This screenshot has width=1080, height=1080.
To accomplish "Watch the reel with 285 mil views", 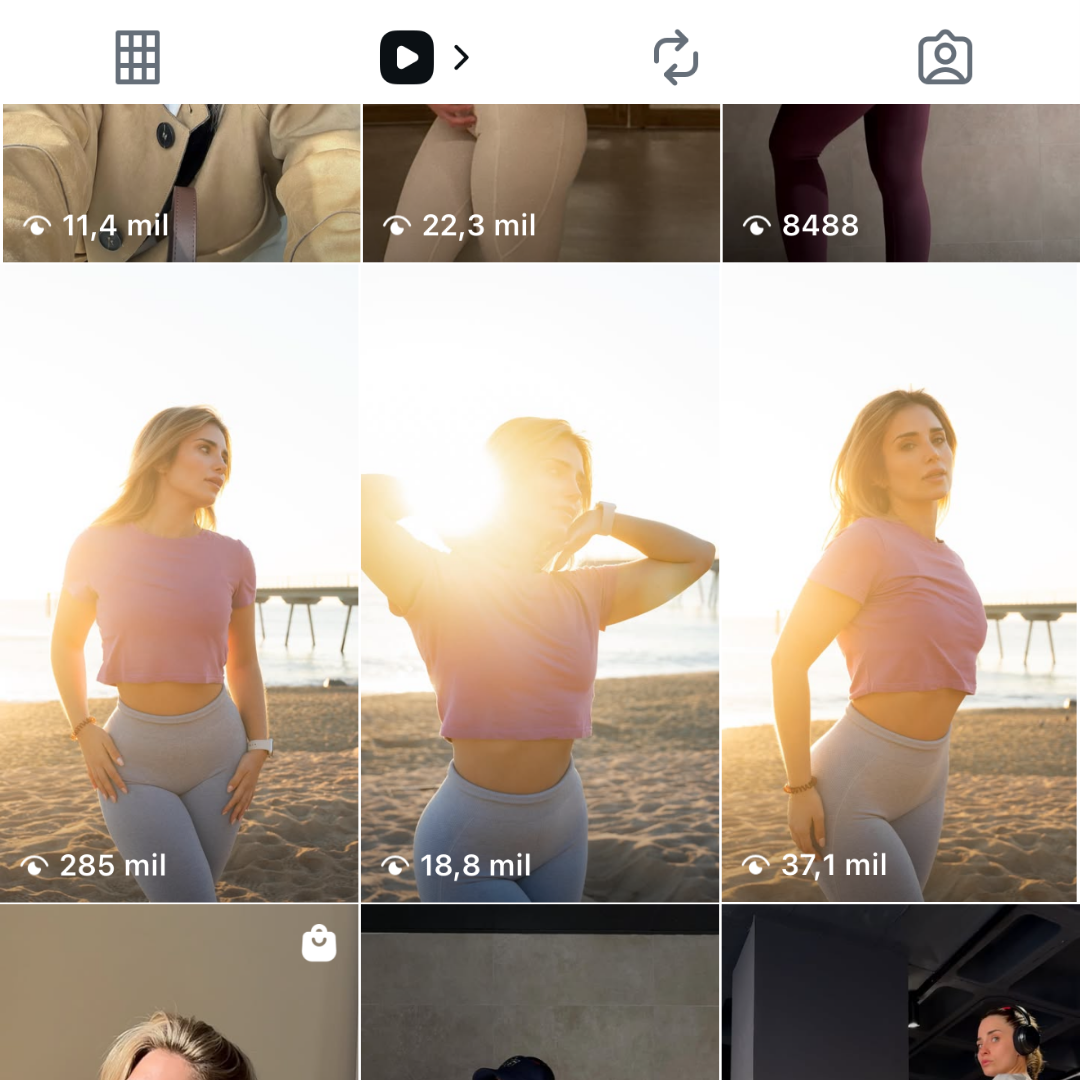I will click(180, 582).
